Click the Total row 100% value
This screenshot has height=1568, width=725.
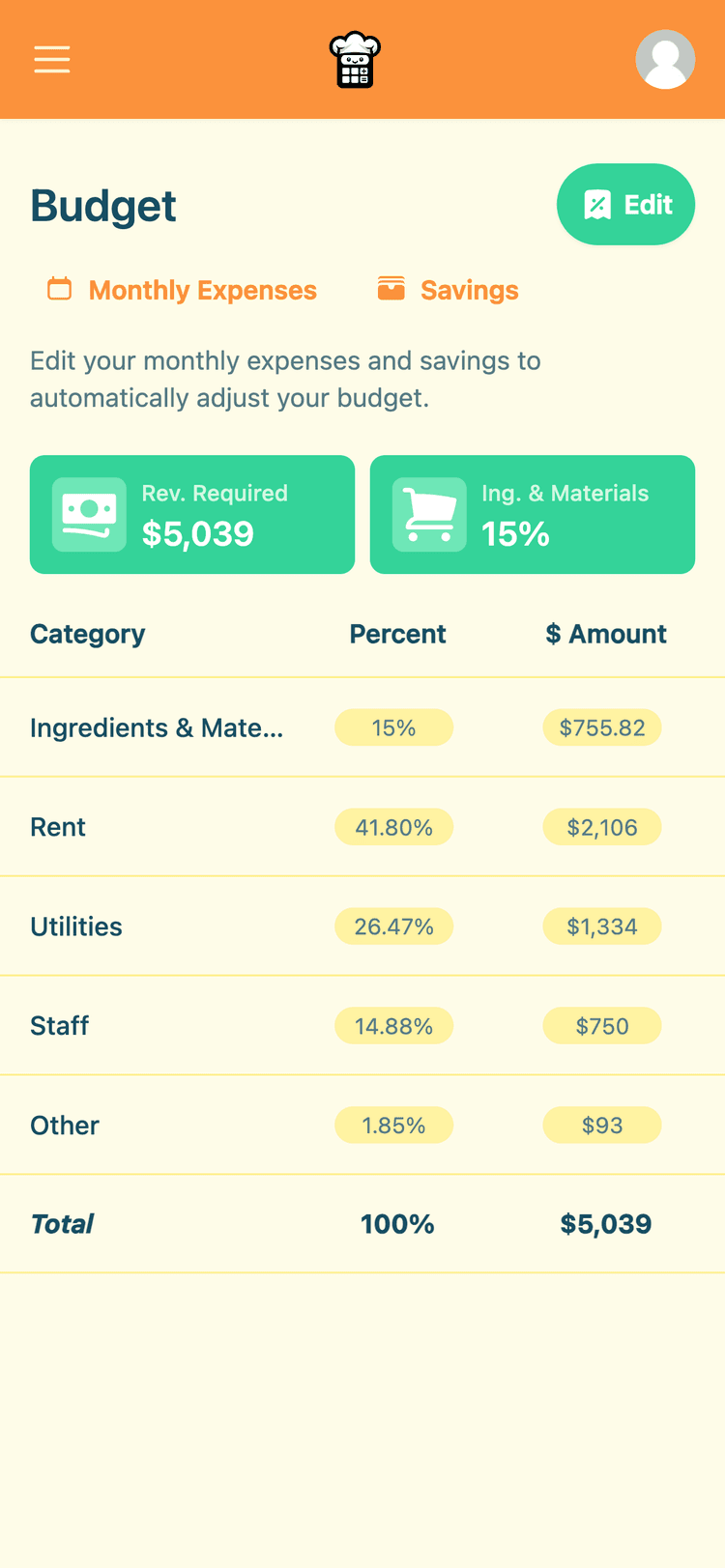tap(397, 1223)
